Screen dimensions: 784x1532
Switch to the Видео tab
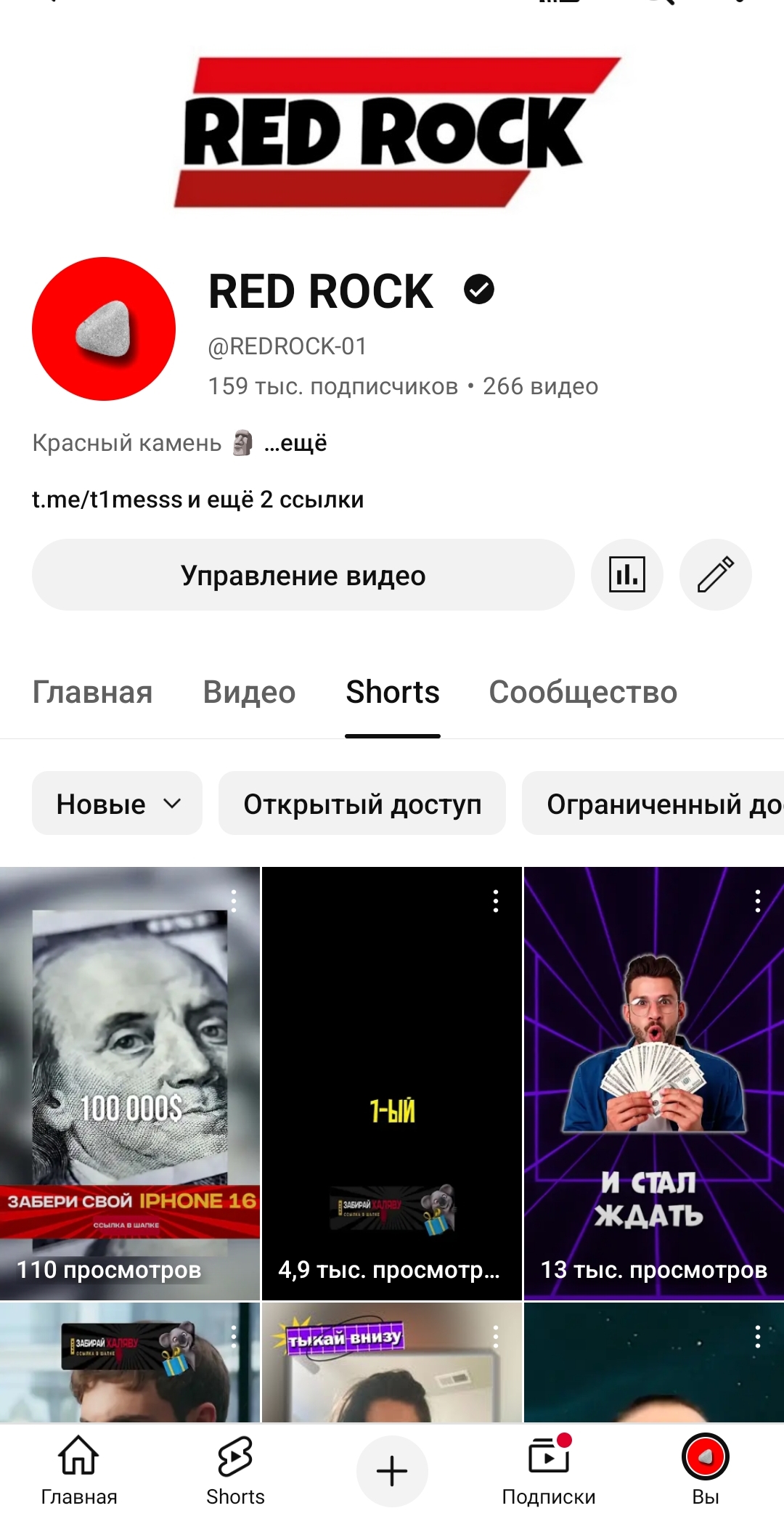(x=249, y=692)
